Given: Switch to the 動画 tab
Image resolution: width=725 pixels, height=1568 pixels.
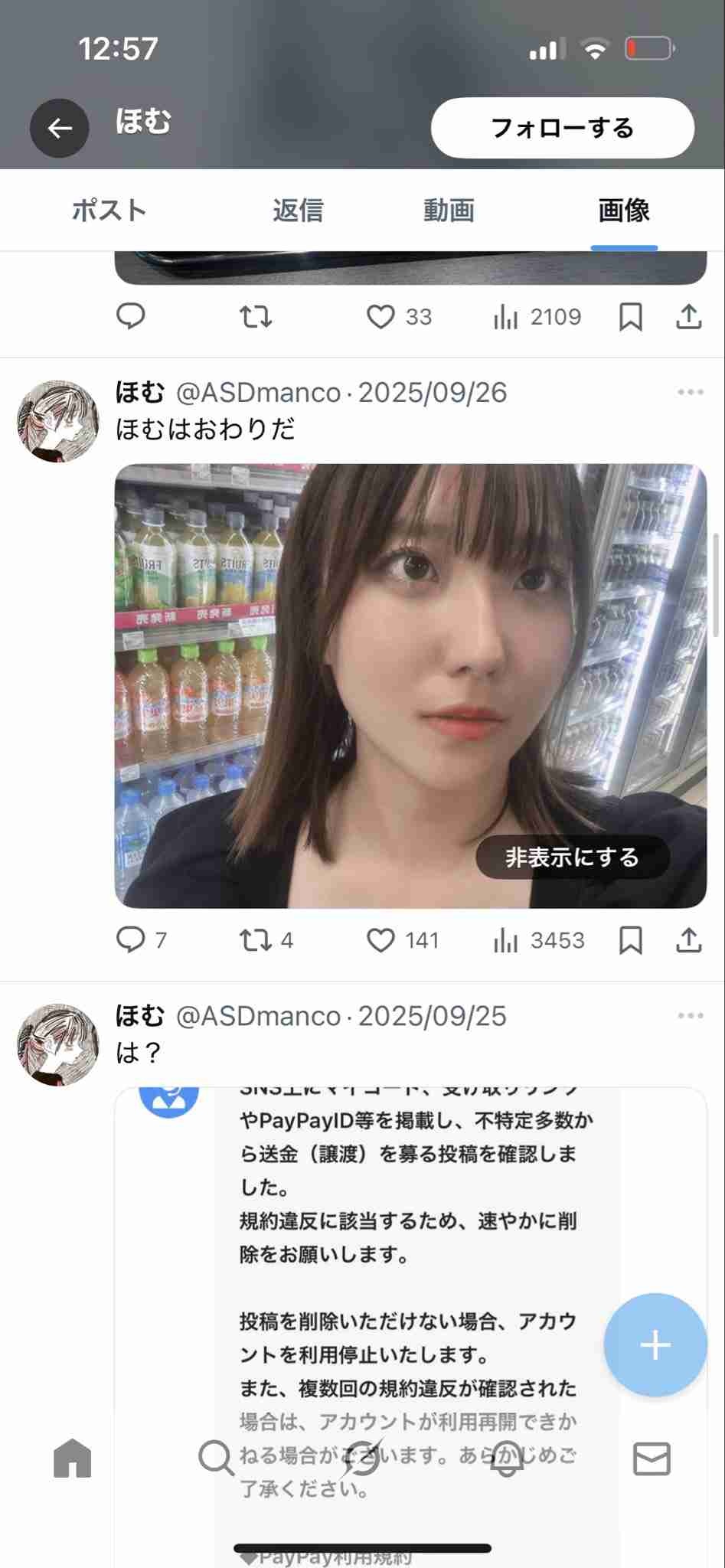Looking at the screenshot, I should 449,211.
